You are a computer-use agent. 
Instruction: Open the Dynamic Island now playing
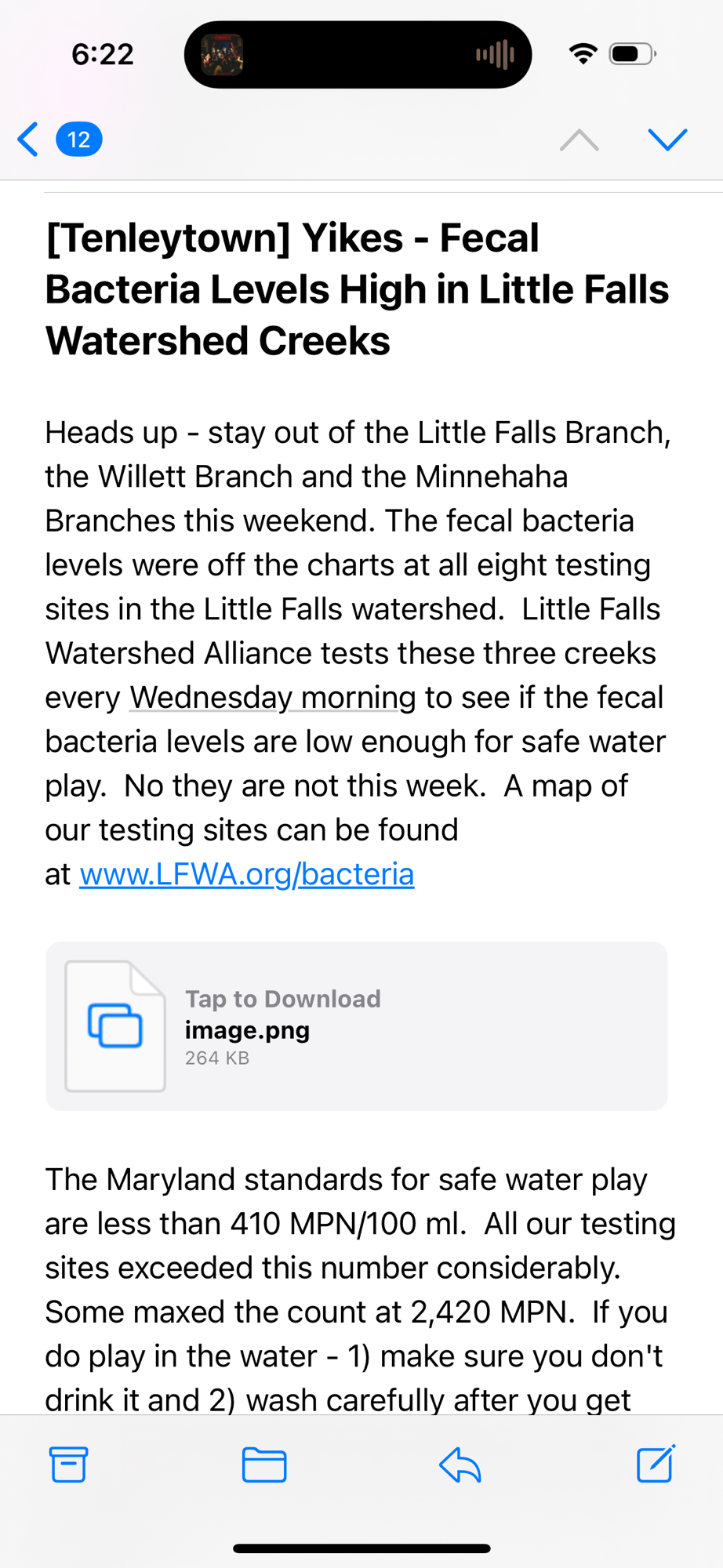pyautogui.click(x=358, y=54)
